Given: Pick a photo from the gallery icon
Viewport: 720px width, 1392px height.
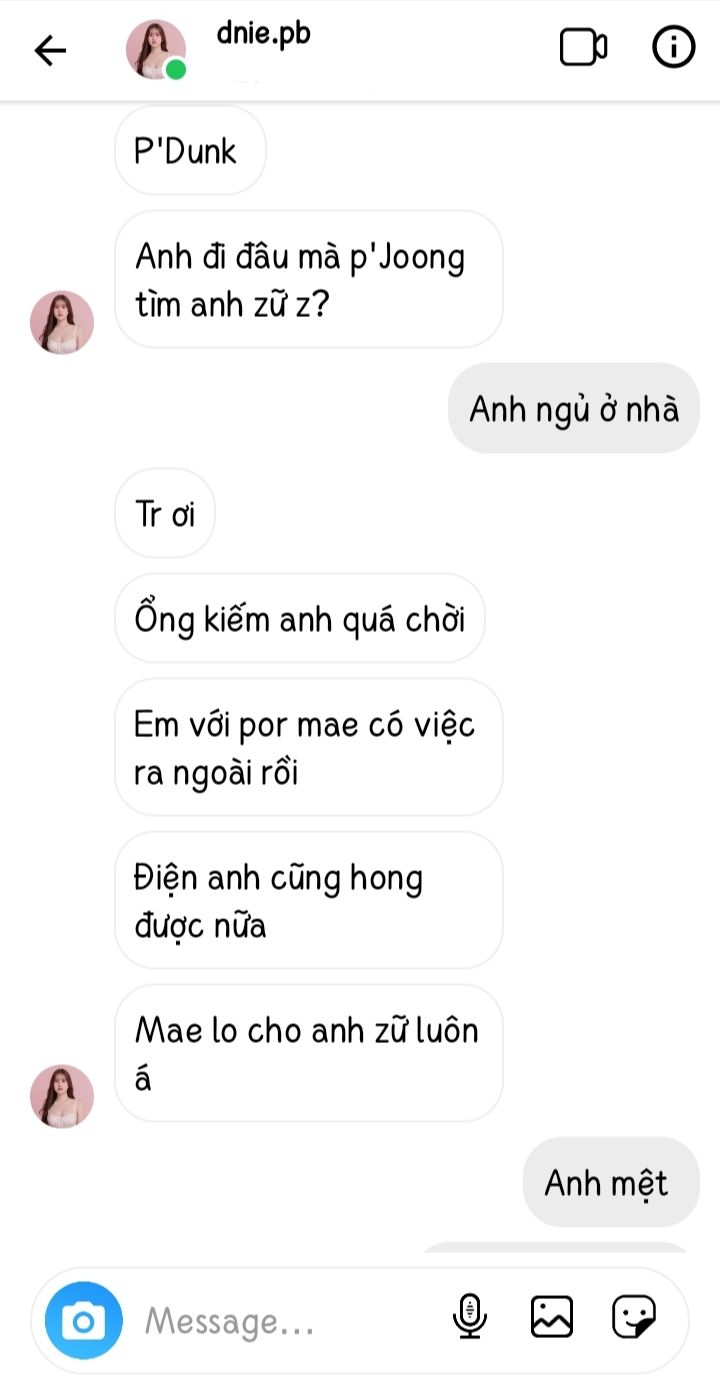Looking at the screenshot, I should [551, 1317].
